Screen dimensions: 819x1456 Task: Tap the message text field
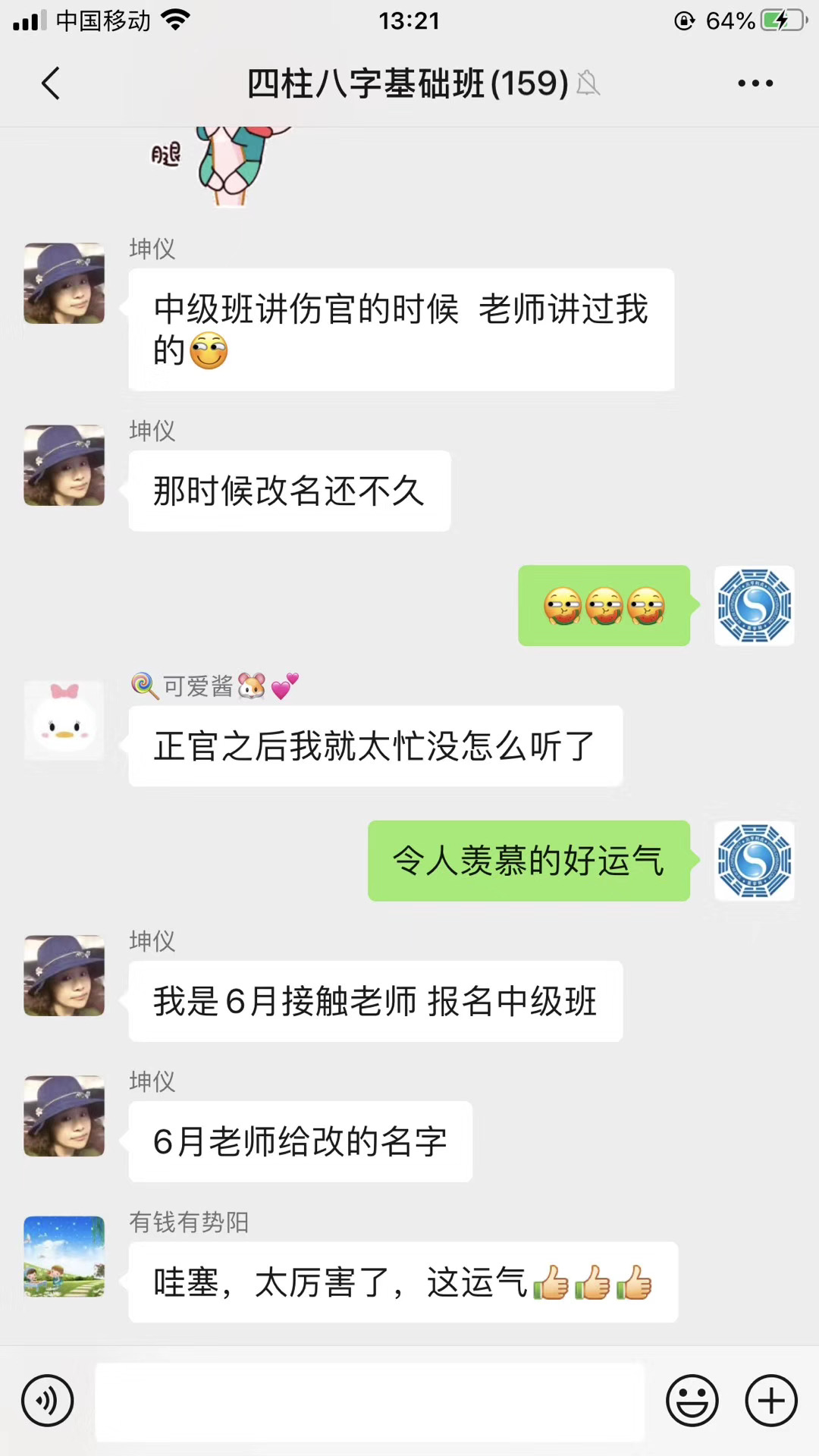[369, 1401]
